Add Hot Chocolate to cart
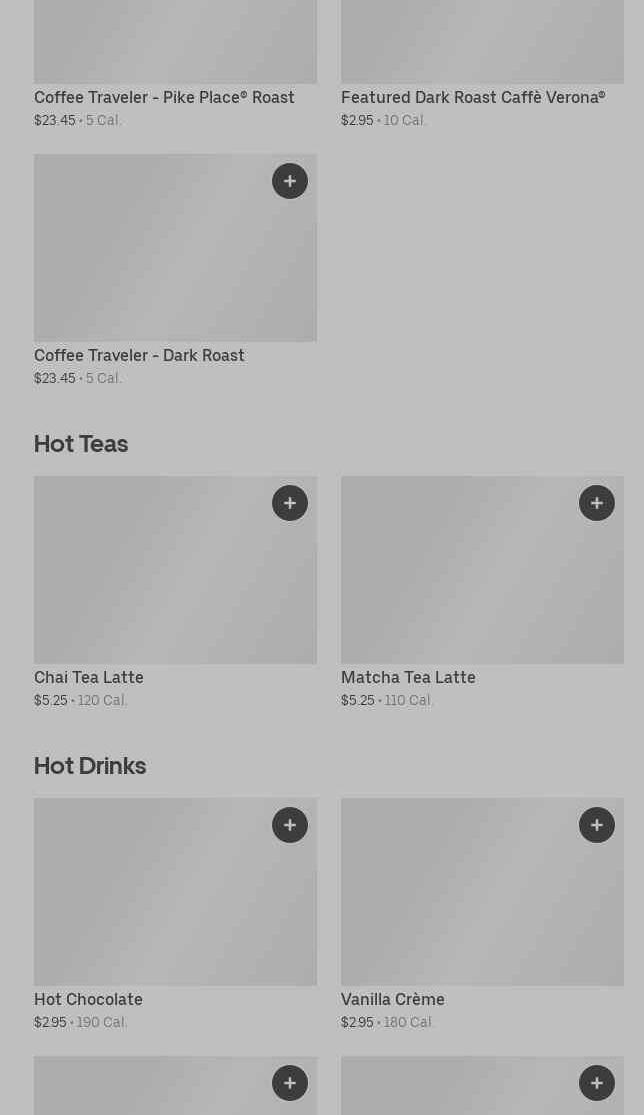The image size is (644, 1115). pos(290,825)
